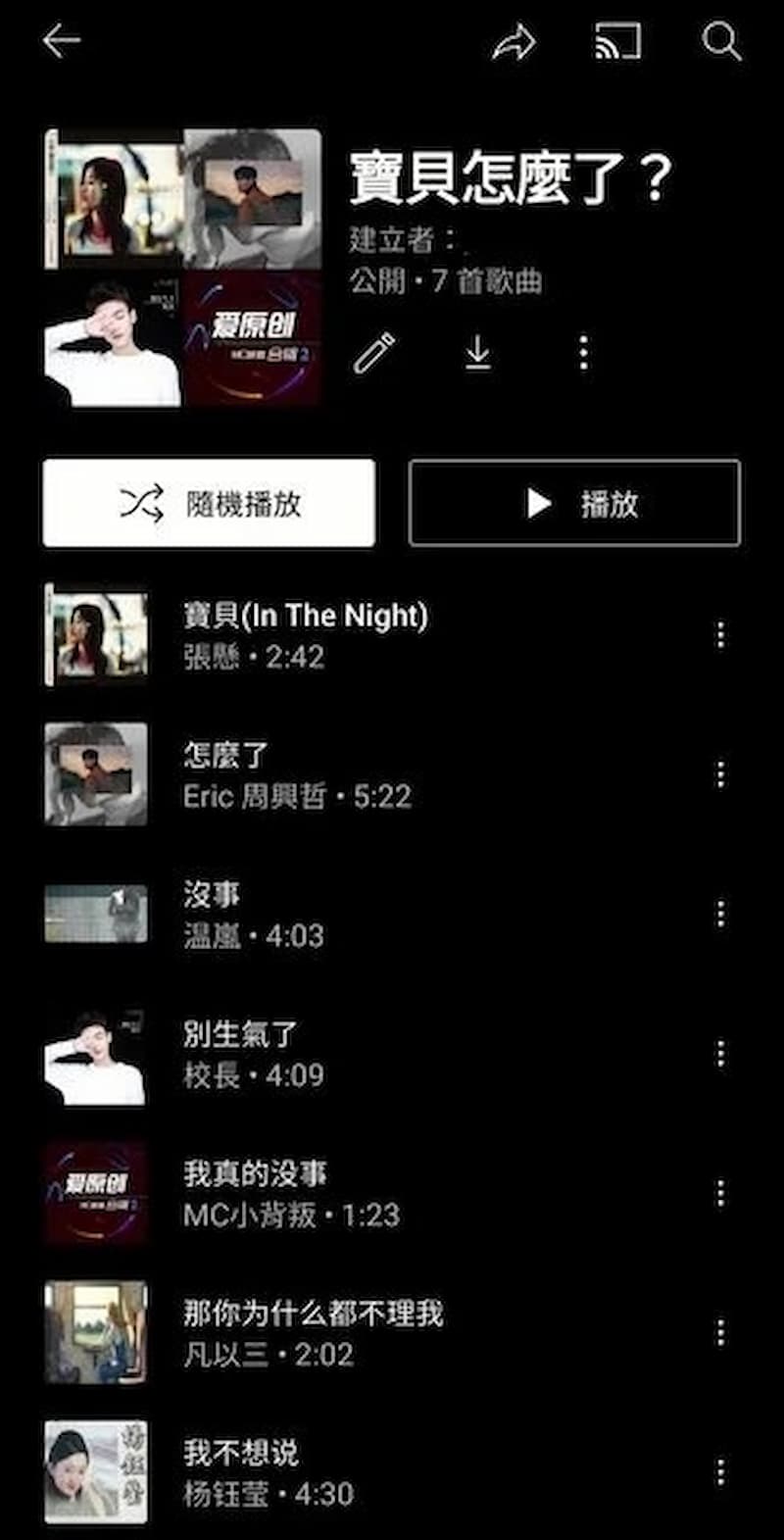Open options menu for 我真的没事
This screenshot has width=784, height=1540.
tap(720, 1193)
